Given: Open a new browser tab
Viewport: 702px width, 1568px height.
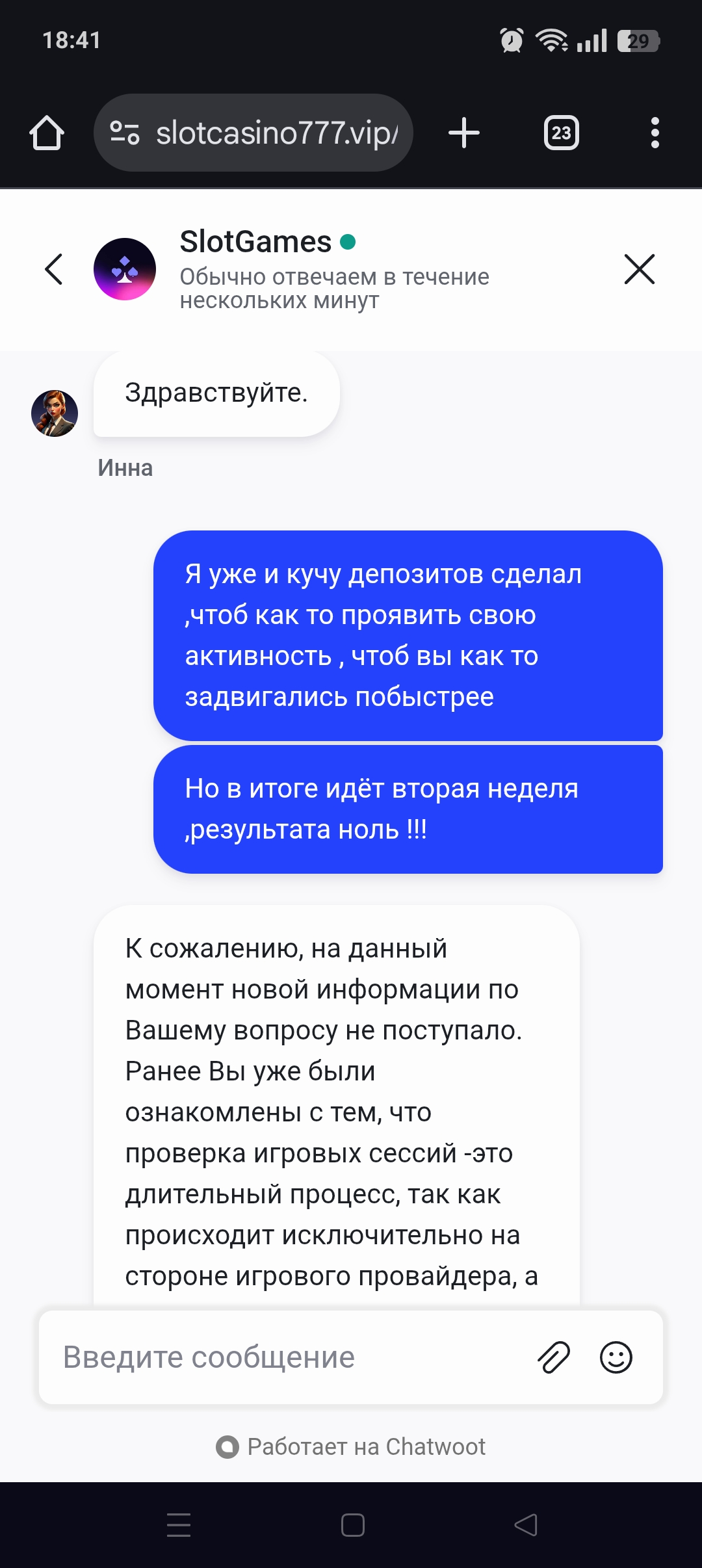Looking at the screenshot, I should click(464, 133).
